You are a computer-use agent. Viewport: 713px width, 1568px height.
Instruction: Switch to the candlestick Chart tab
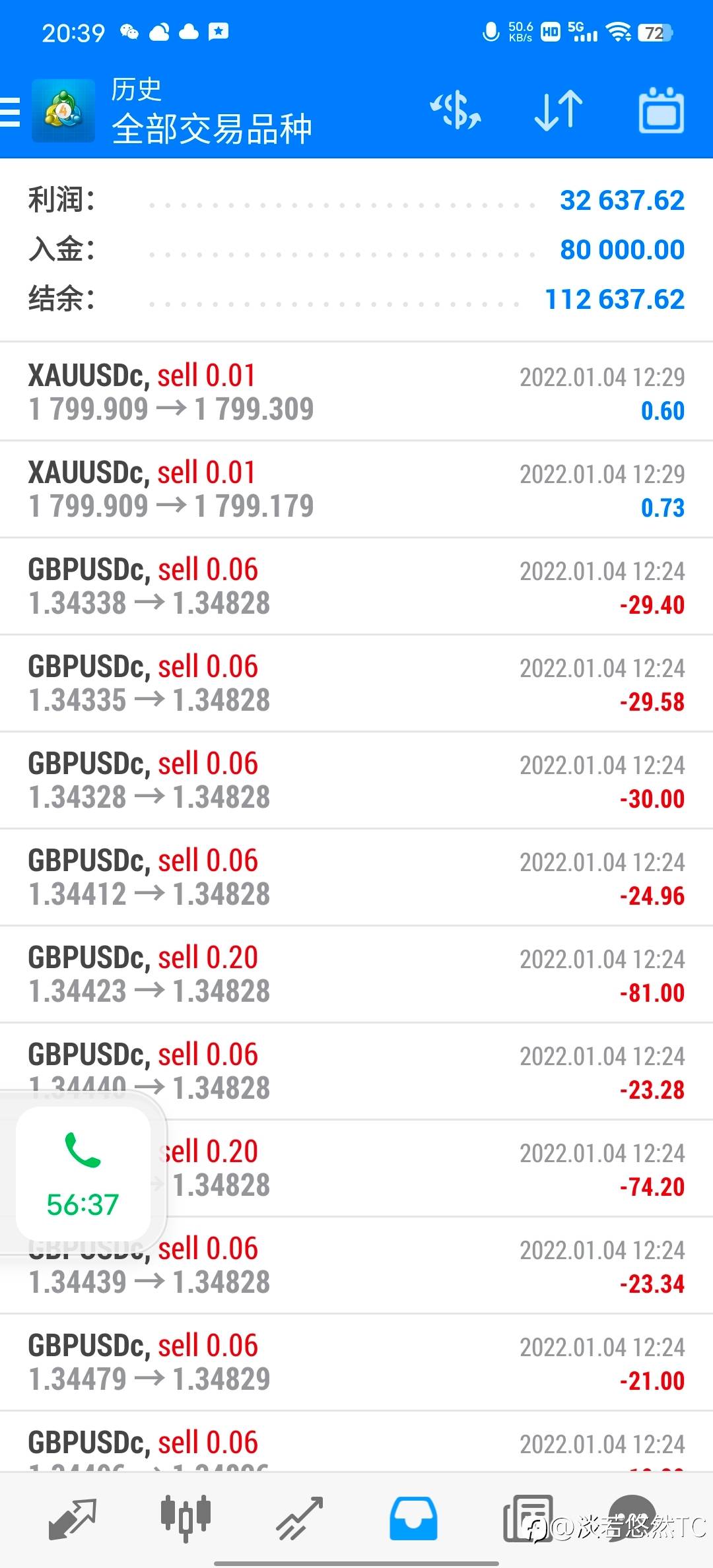186,1518
